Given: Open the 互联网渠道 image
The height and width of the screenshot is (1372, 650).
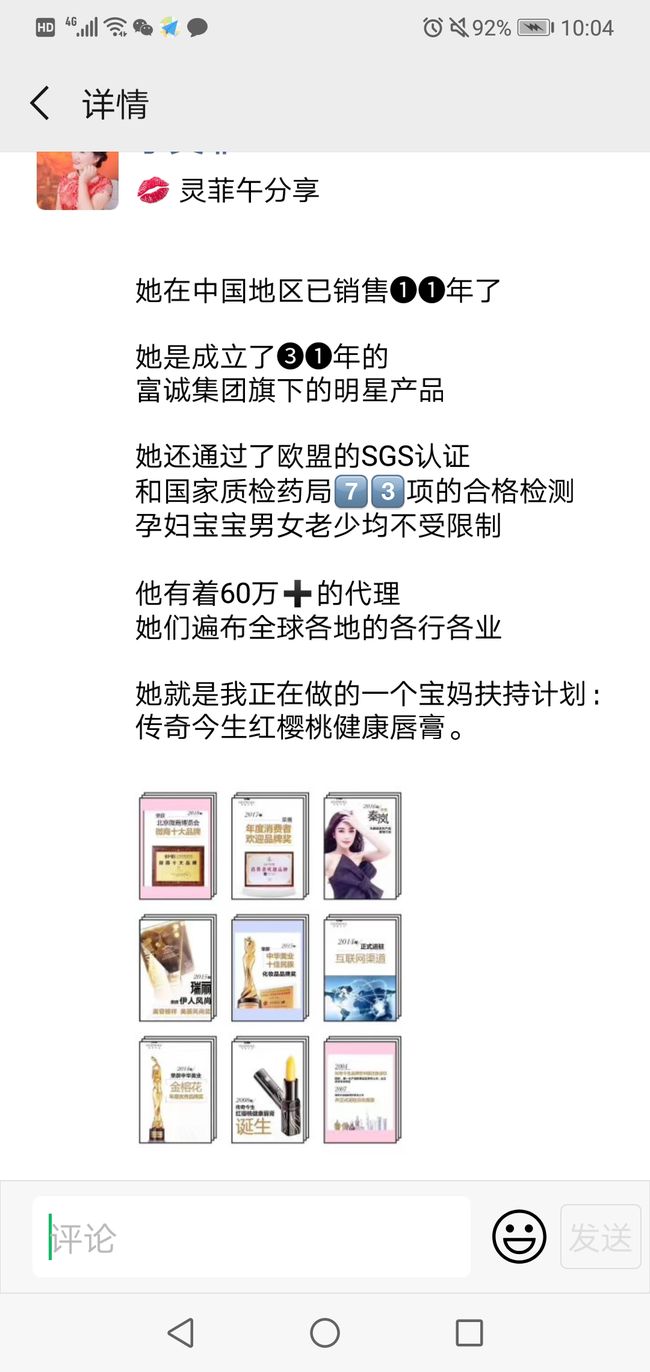Looking at the screenshot, I should pos(362,968).
